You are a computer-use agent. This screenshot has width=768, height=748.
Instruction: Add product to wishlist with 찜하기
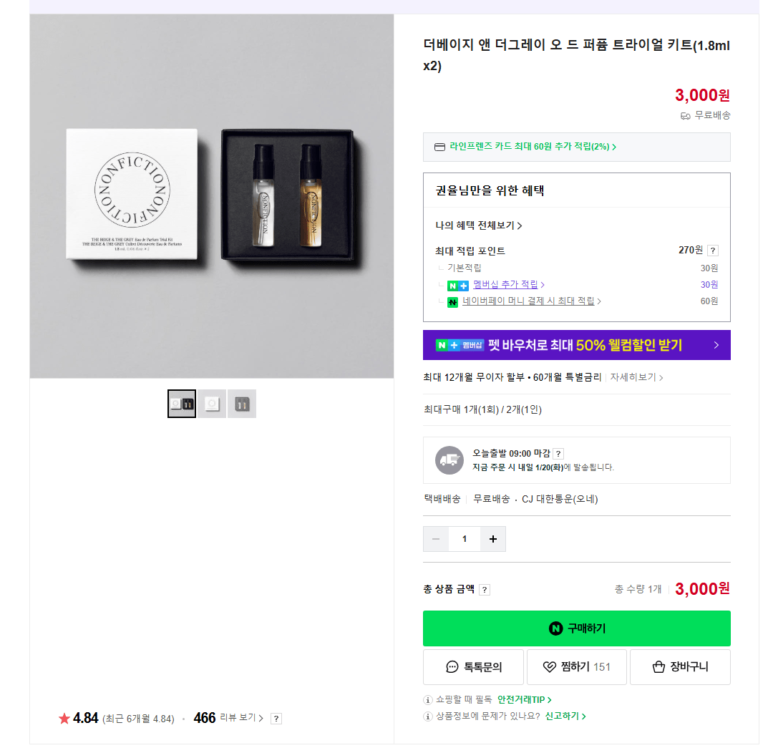point(576,667)
